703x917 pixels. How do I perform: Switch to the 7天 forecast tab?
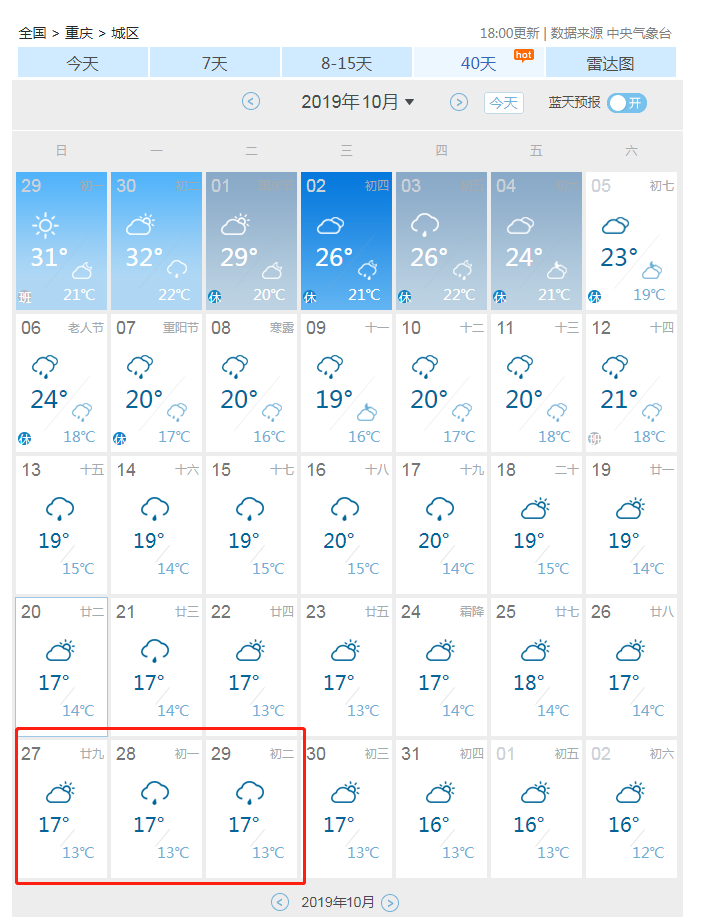(x=215, y=63)
